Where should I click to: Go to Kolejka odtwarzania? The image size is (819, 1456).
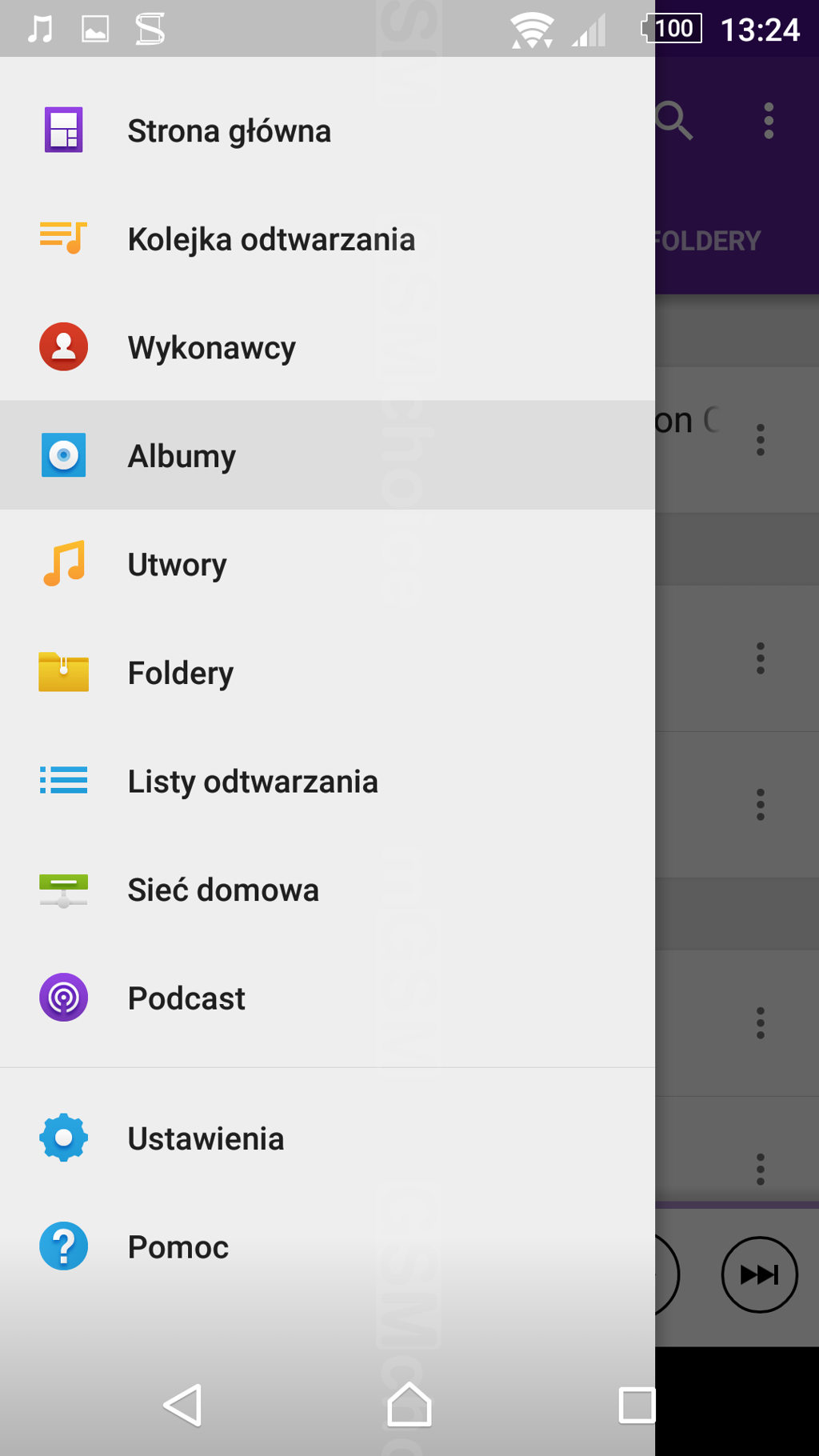pos(270,239)
